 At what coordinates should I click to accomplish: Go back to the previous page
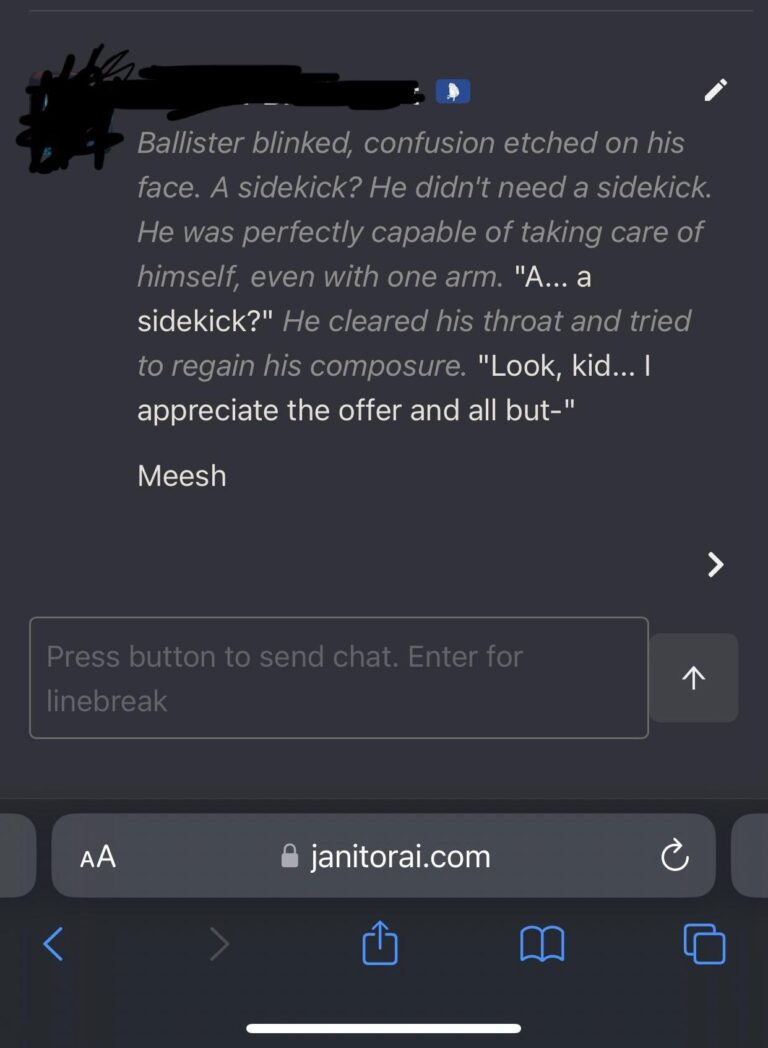54,944
